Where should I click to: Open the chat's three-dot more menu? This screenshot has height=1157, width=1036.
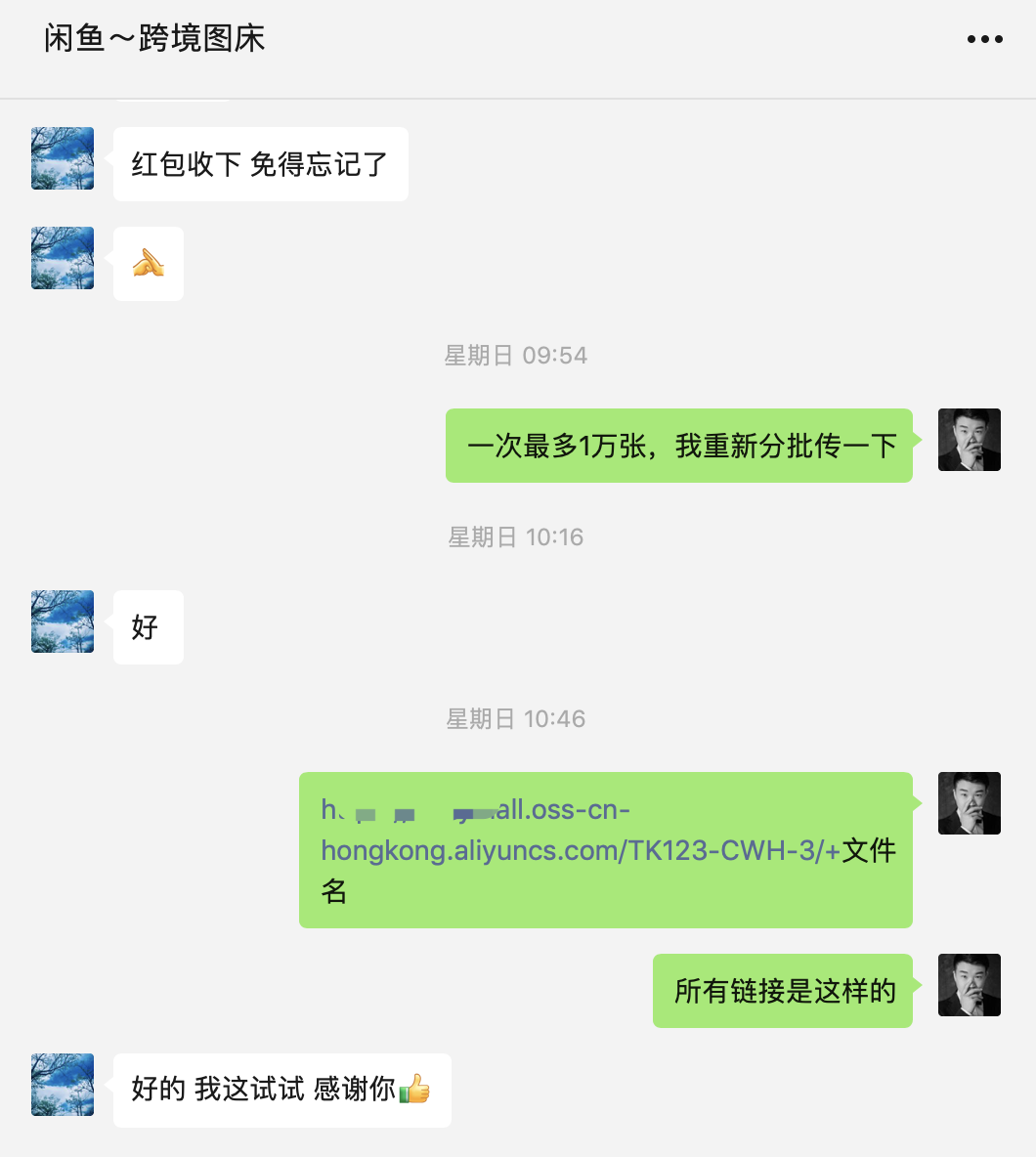coord(984,40)
